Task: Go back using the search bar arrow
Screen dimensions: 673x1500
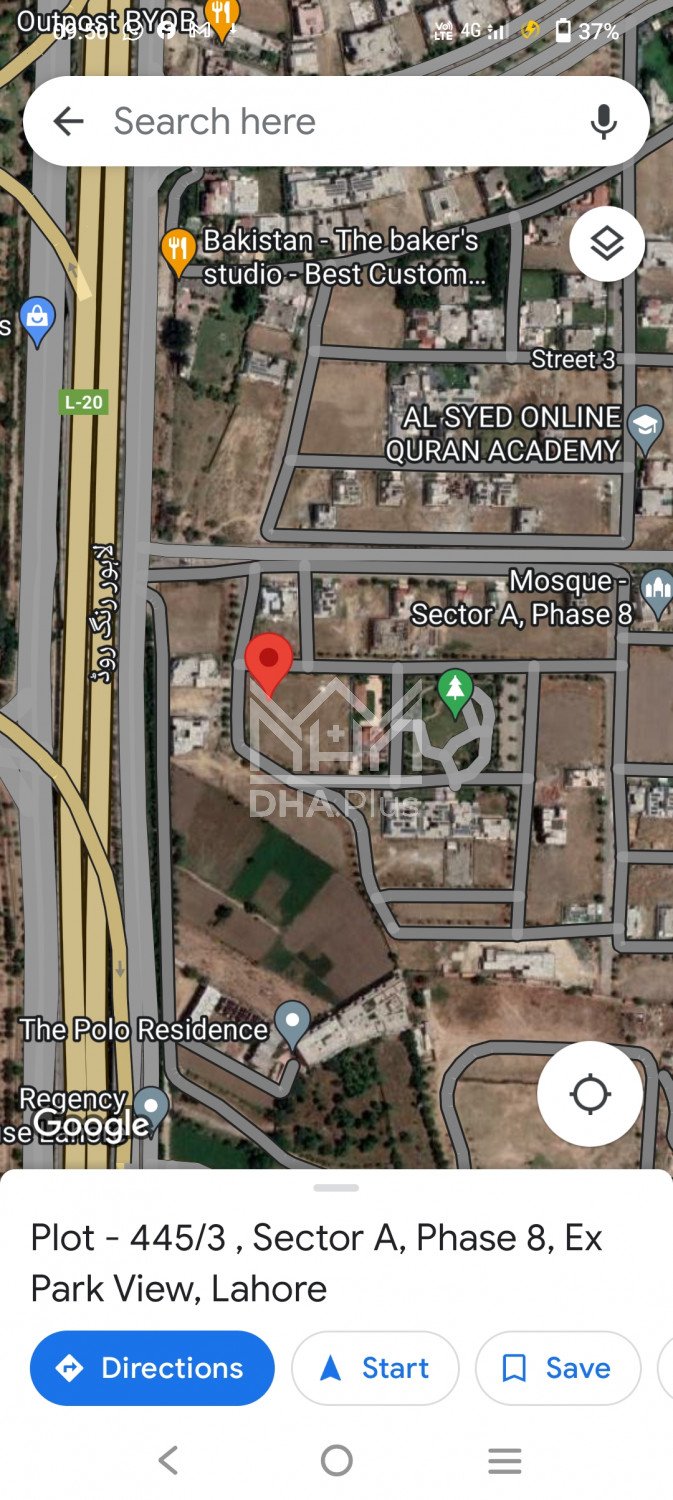Action: 68,122
